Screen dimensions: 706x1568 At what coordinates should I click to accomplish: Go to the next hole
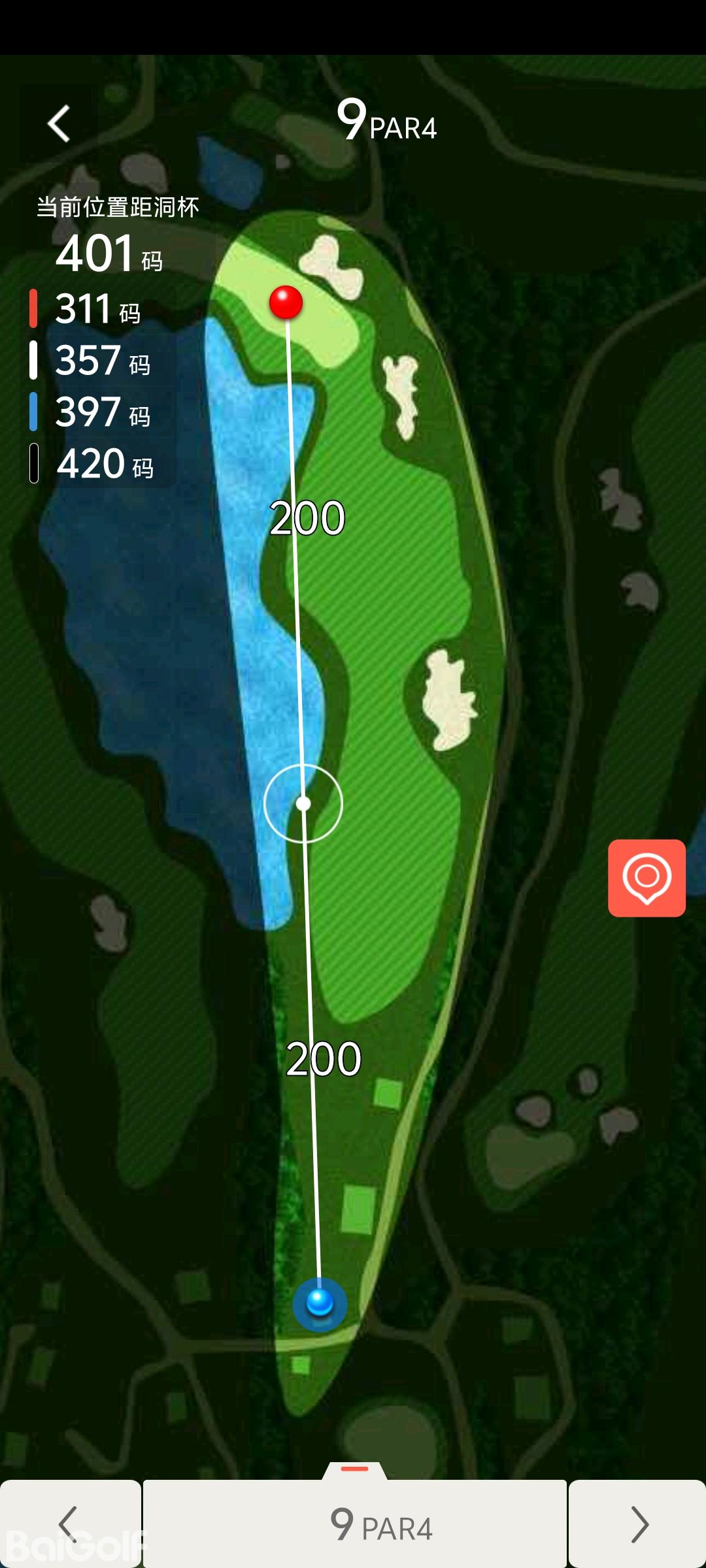coord(637,1524)
